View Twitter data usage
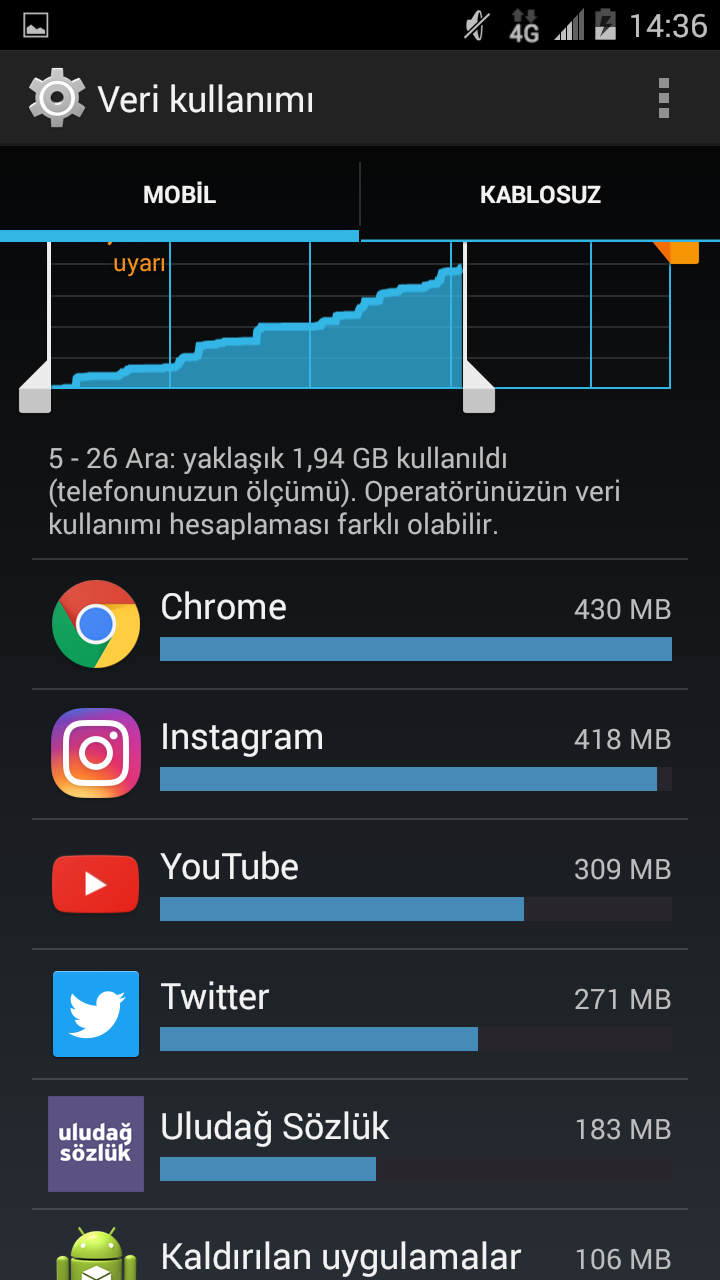This screenshot has width=720, height=1280. [x=360, y=1014]
